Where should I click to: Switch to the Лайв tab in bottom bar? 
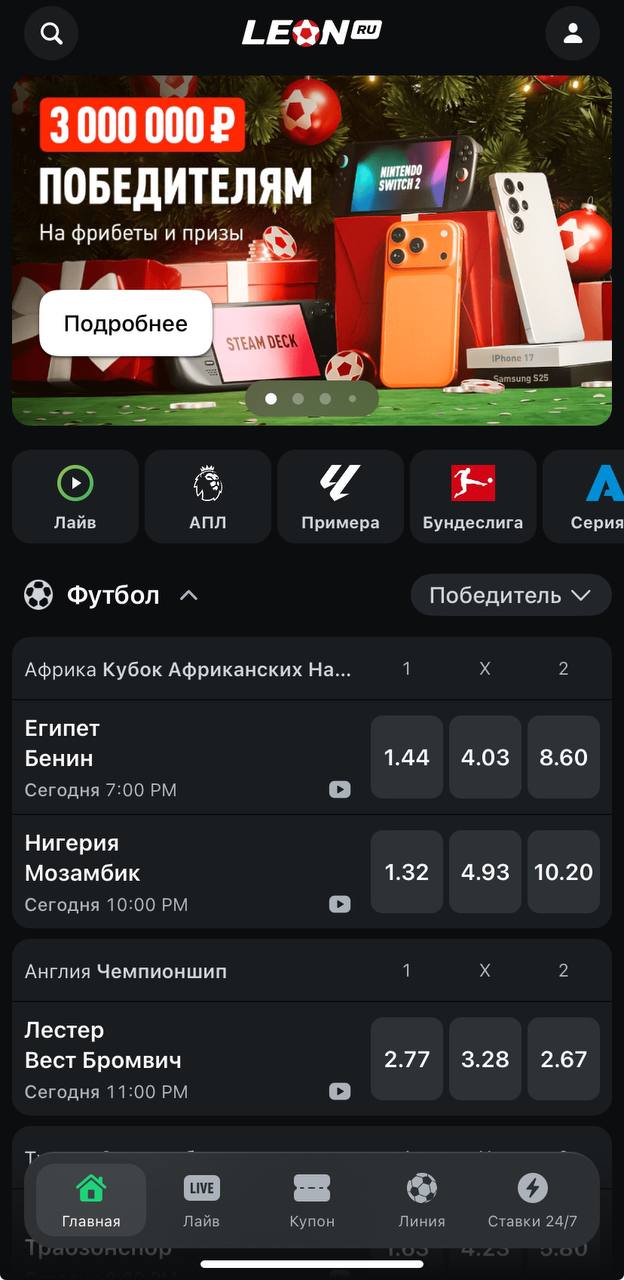click(201, 1201)
